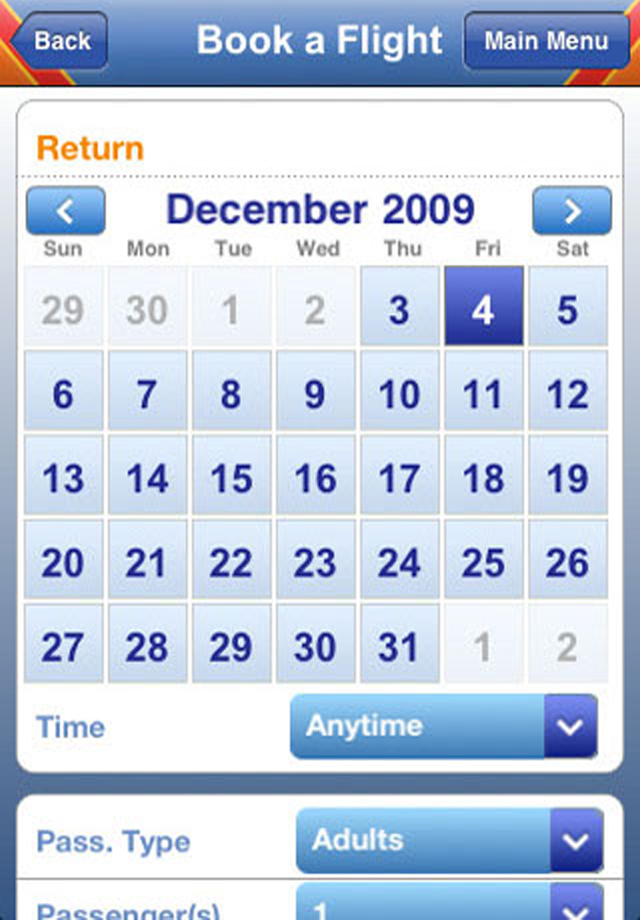Select December 3 as return date

[x=399, y=309]
